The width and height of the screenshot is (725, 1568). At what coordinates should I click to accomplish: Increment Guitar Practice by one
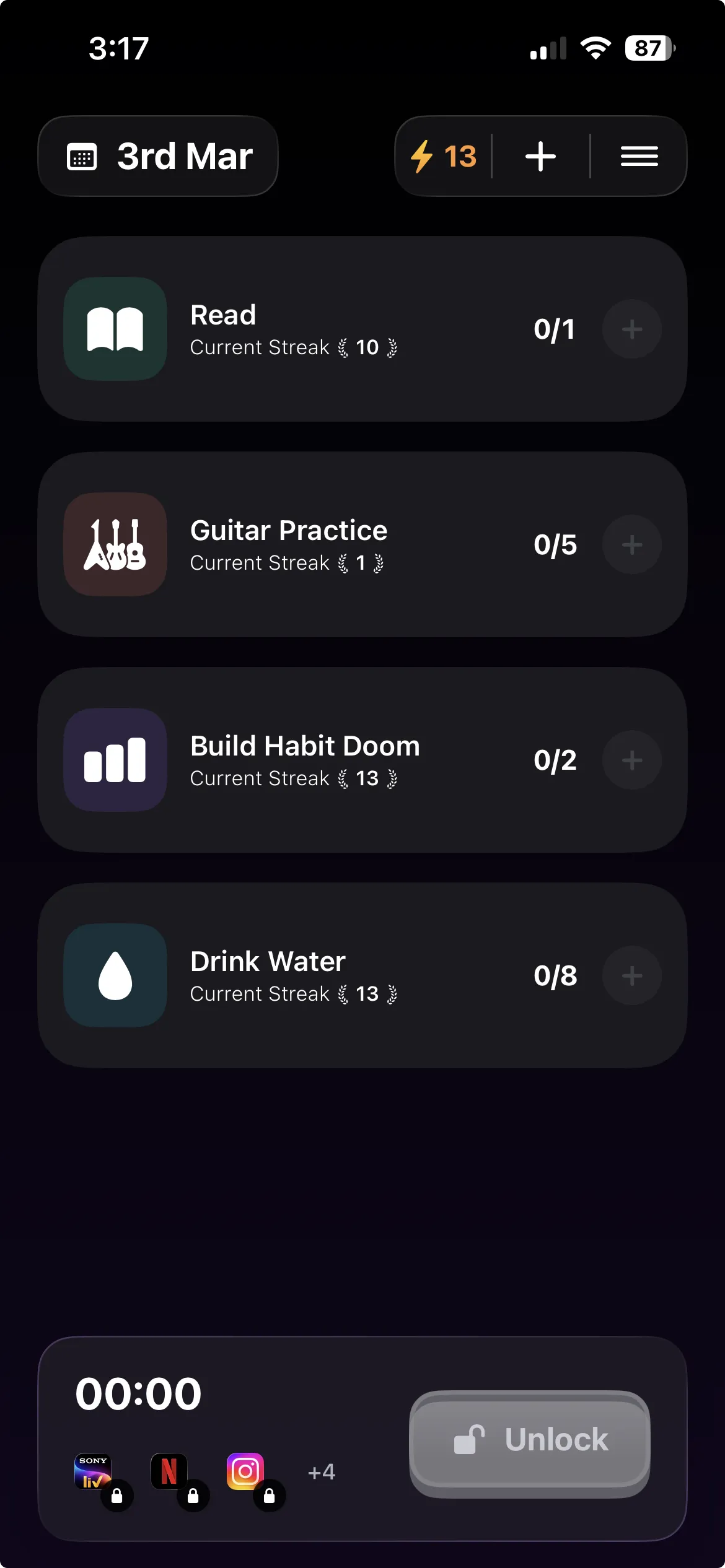[631, 544]
